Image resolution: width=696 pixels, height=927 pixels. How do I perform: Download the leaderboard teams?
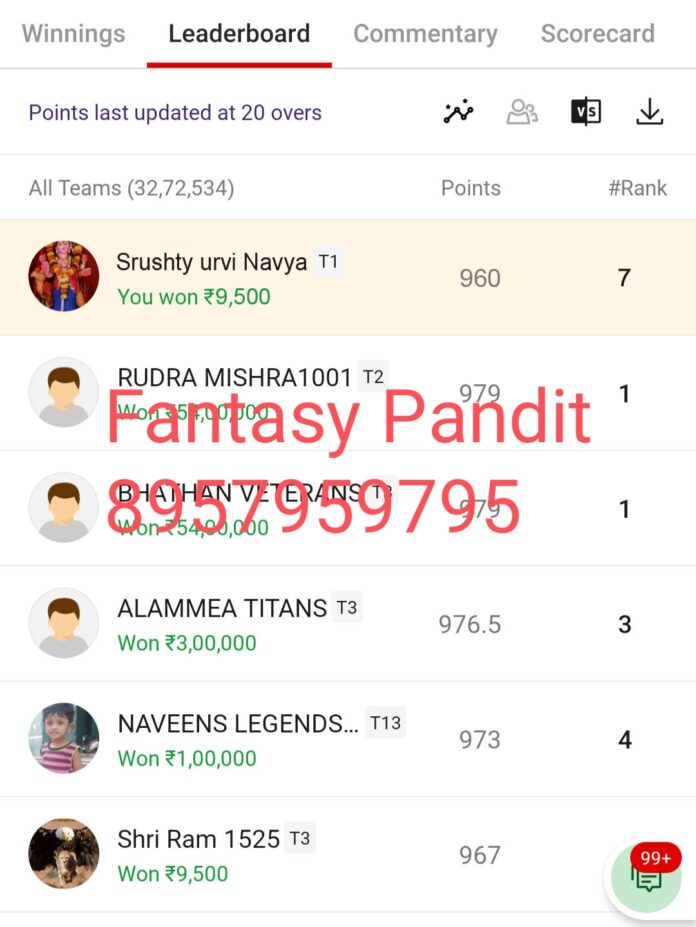pos(650,112)
